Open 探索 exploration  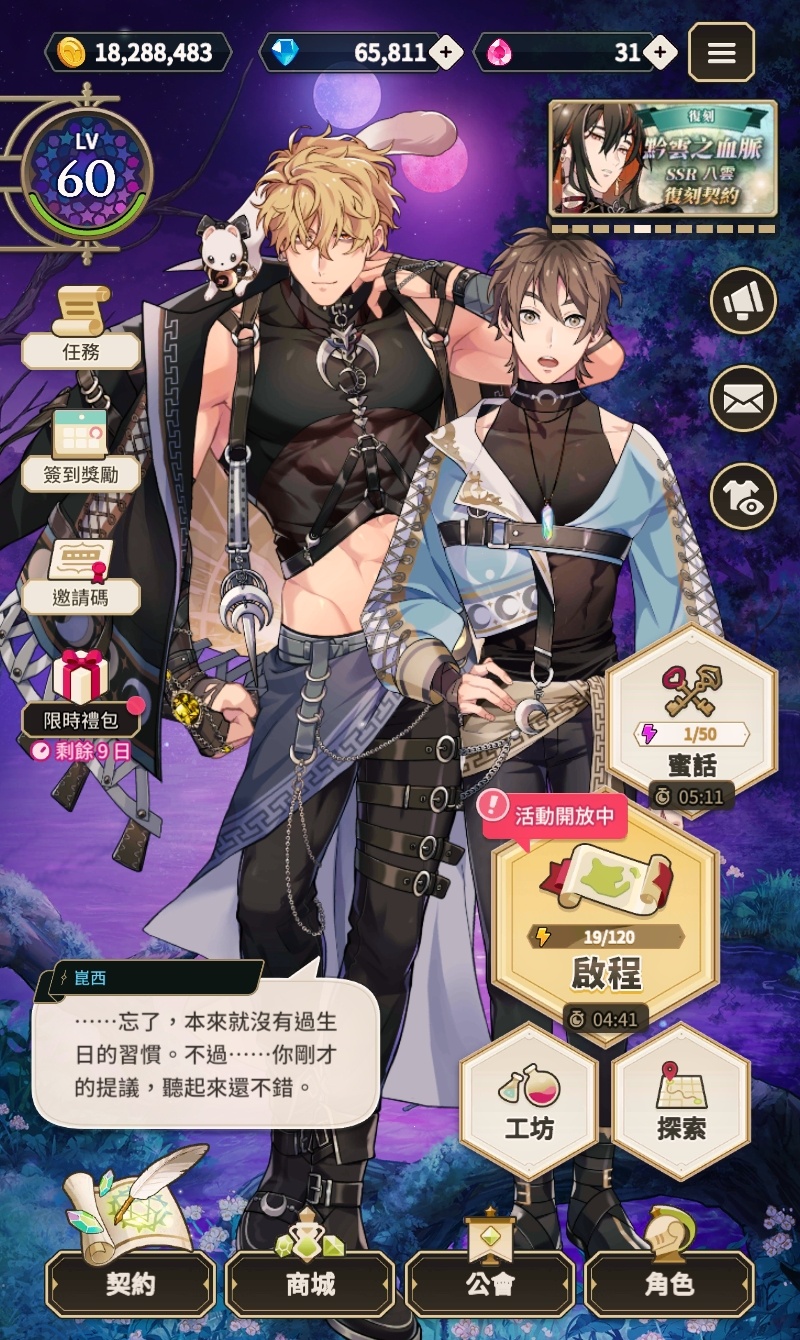[x=681, y=1100]
